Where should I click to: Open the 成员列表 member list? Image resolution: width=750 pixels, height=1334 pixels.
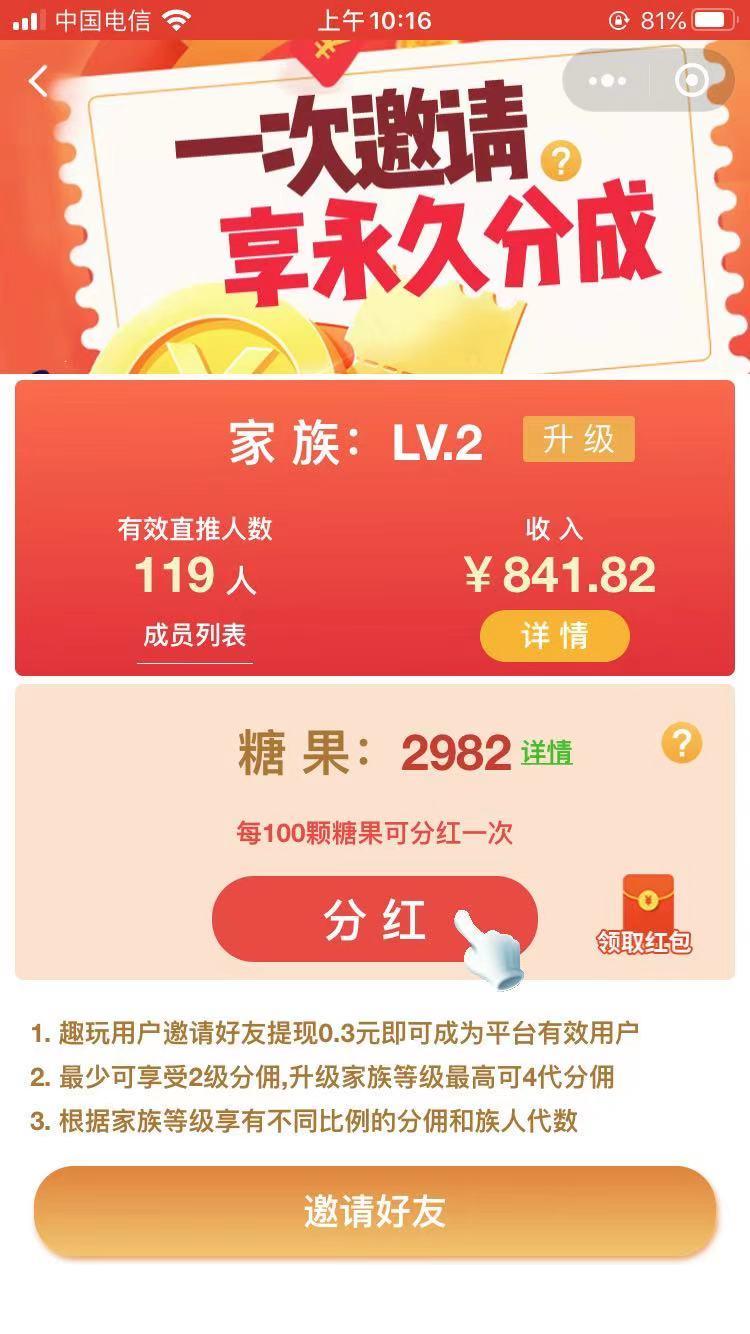pyautogui.click(x=194, y=636)
